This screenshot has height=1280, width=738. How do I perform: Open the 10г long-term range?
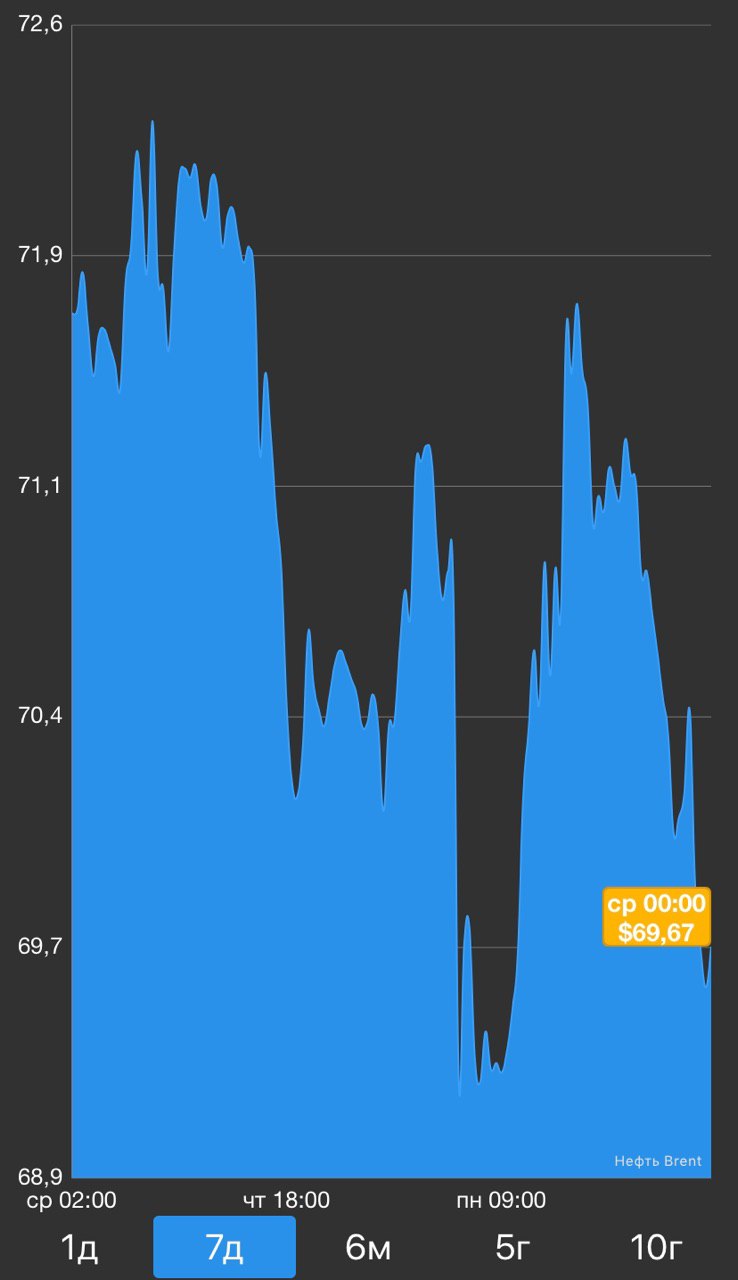click(656, 1247)
